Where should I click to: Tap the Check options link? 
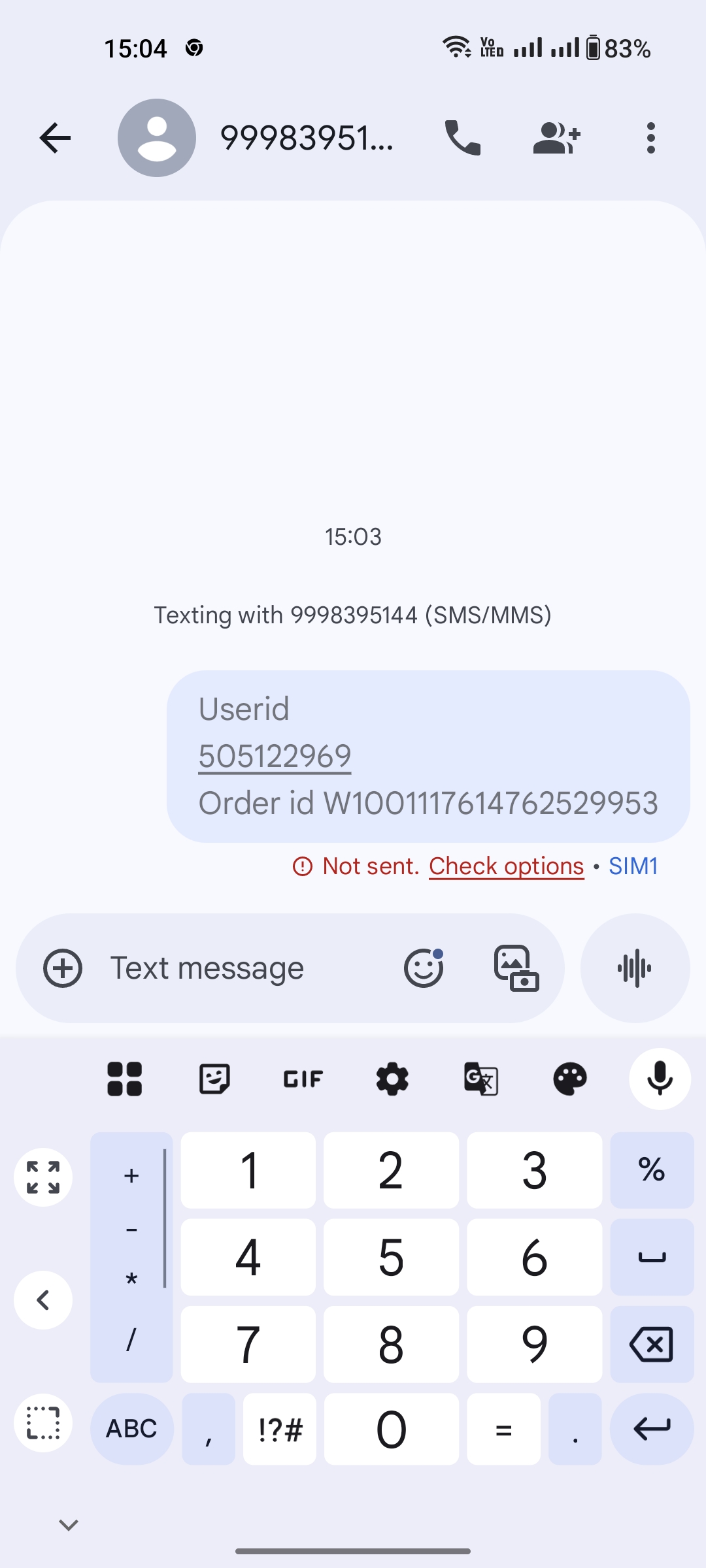506,866
